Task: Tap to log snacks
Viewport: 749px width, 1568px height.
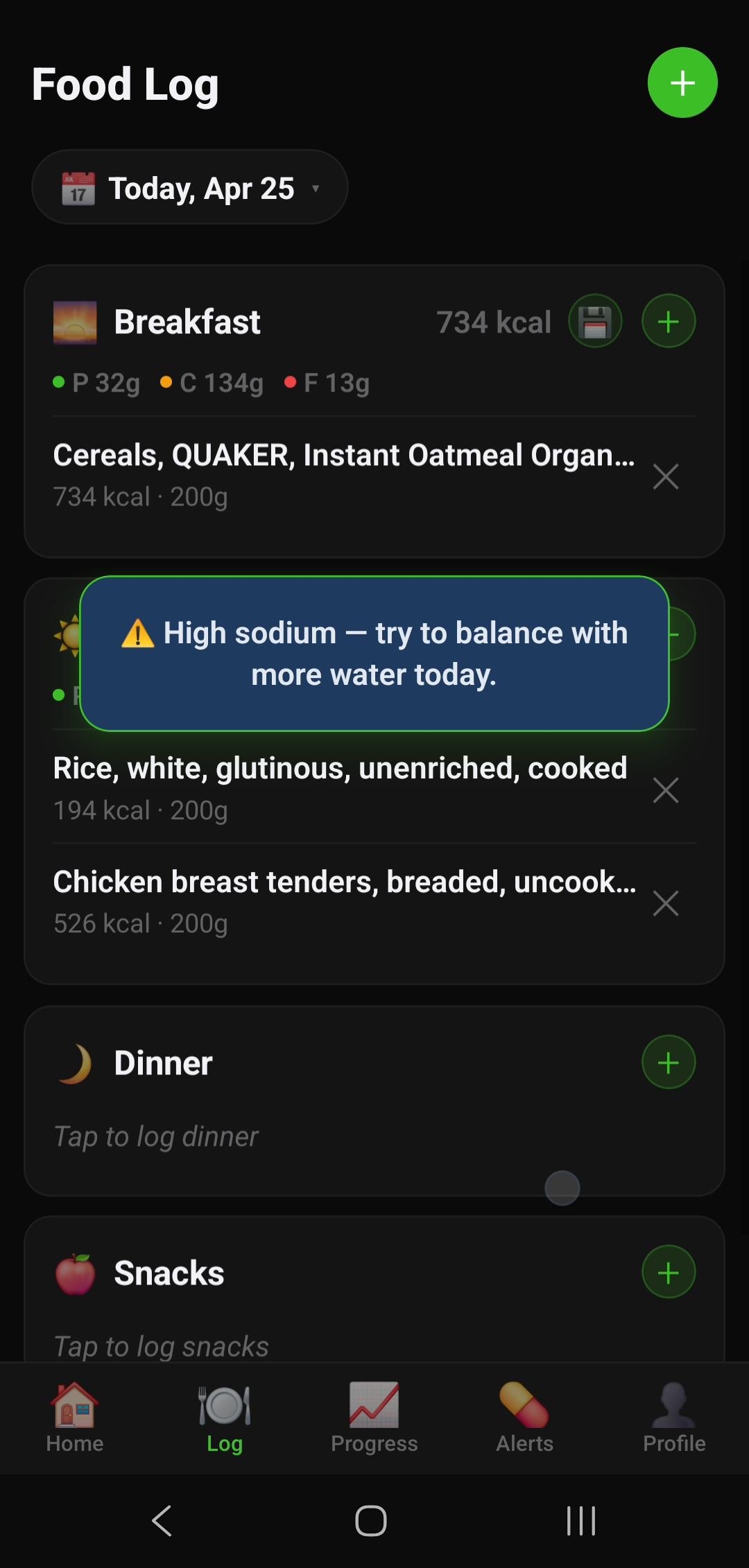Action: point(159,1345)
